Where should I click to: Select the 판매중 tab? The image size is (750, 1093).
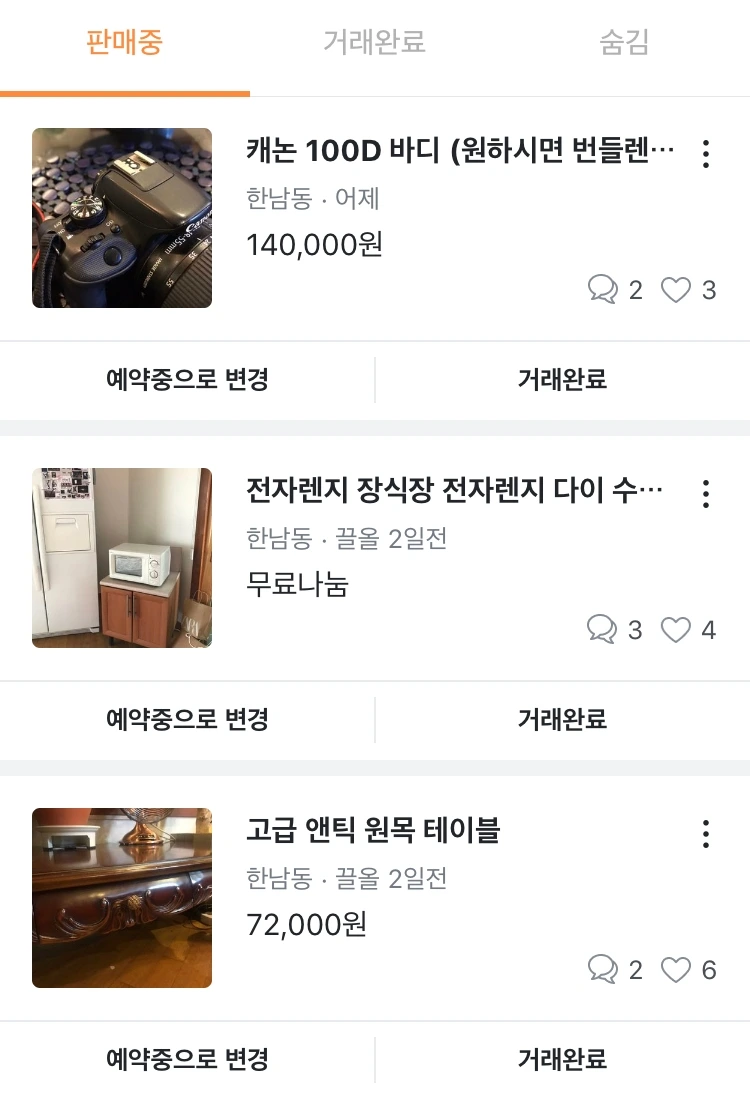pos(124,43)
